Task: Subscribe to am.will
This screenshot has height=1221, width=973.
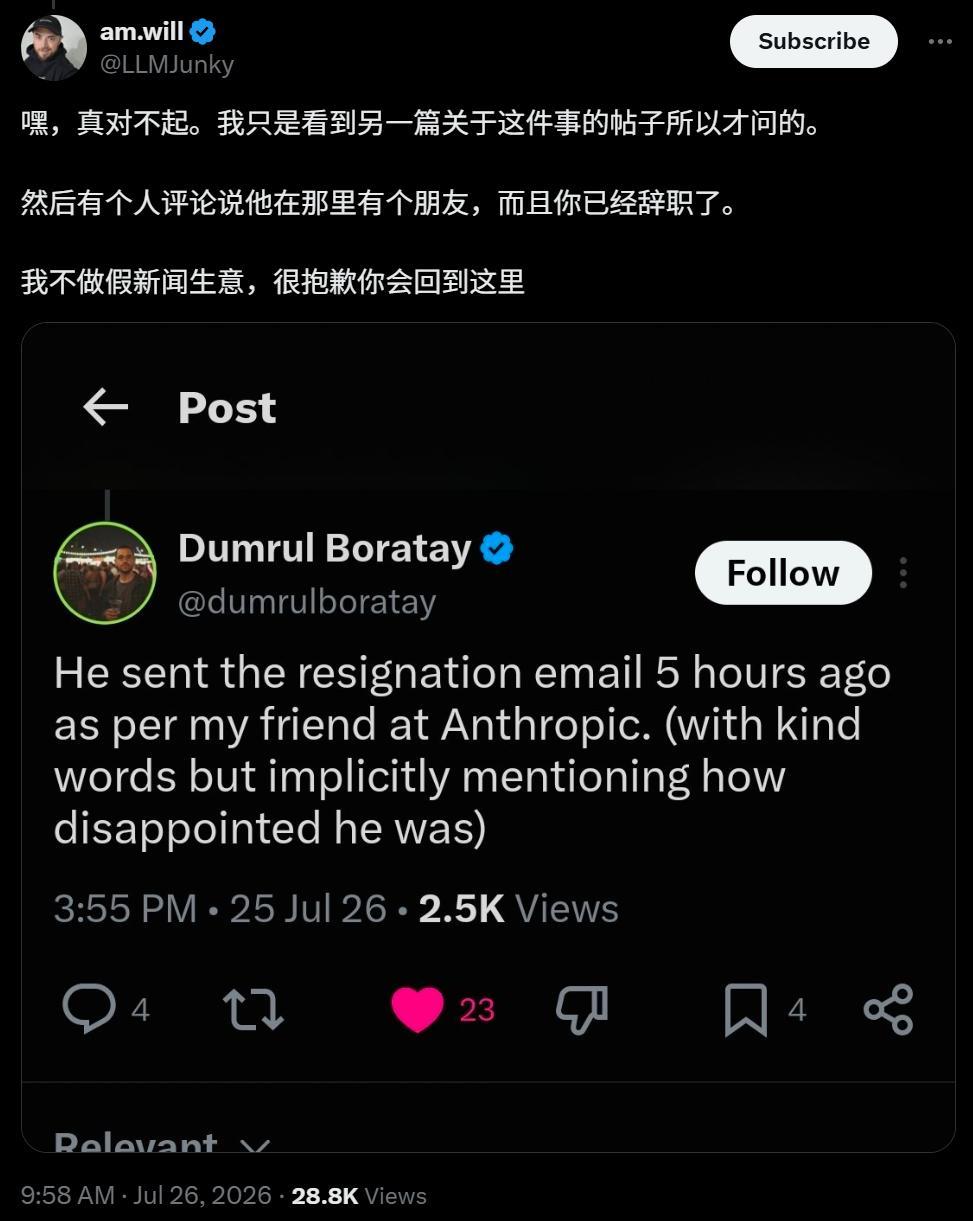Action: tap(813, 42)
